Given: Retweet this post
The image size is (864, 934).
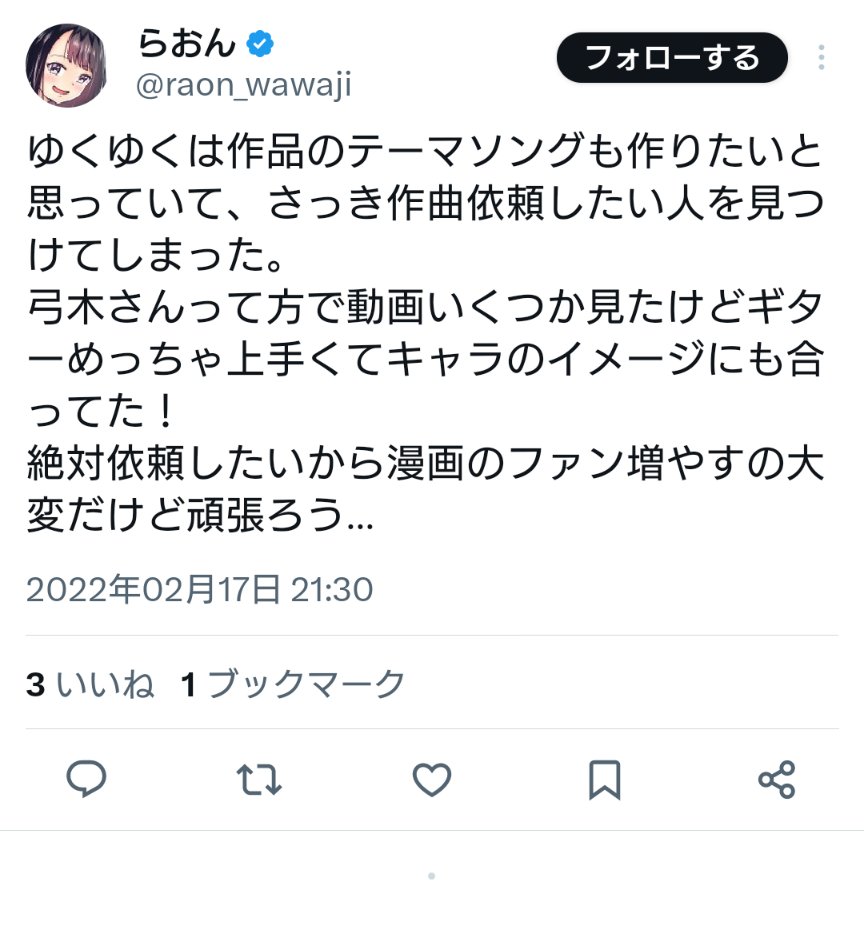Looking at the screenshot, I should click(259, 779).
